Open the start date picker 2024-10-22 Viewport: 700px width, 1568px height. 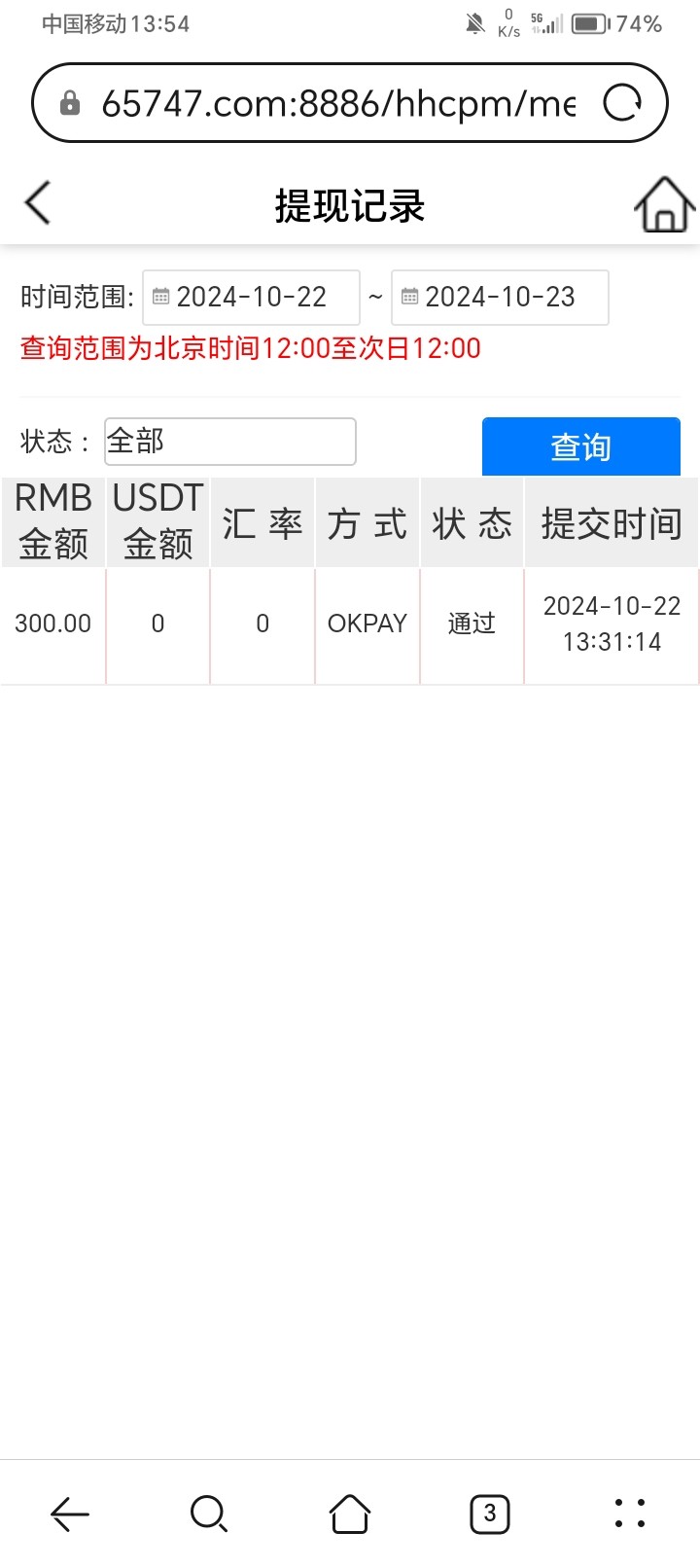tap(252, 298)
